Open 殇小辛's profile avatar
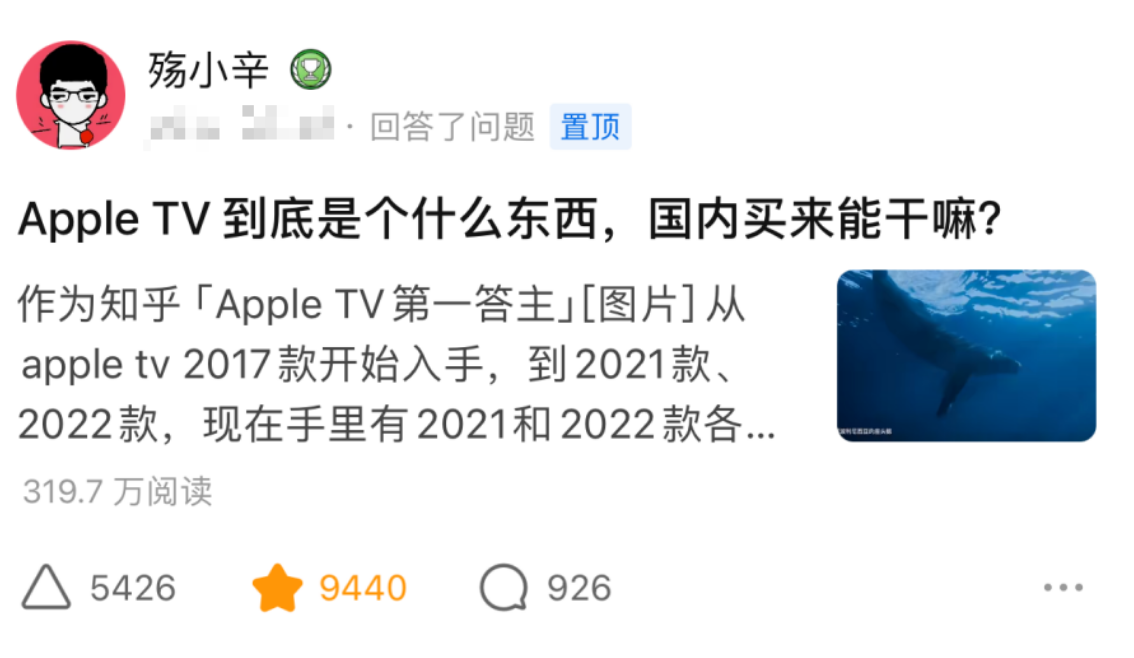The height and width of the screenshot is (658, 1134). (70, 95)
